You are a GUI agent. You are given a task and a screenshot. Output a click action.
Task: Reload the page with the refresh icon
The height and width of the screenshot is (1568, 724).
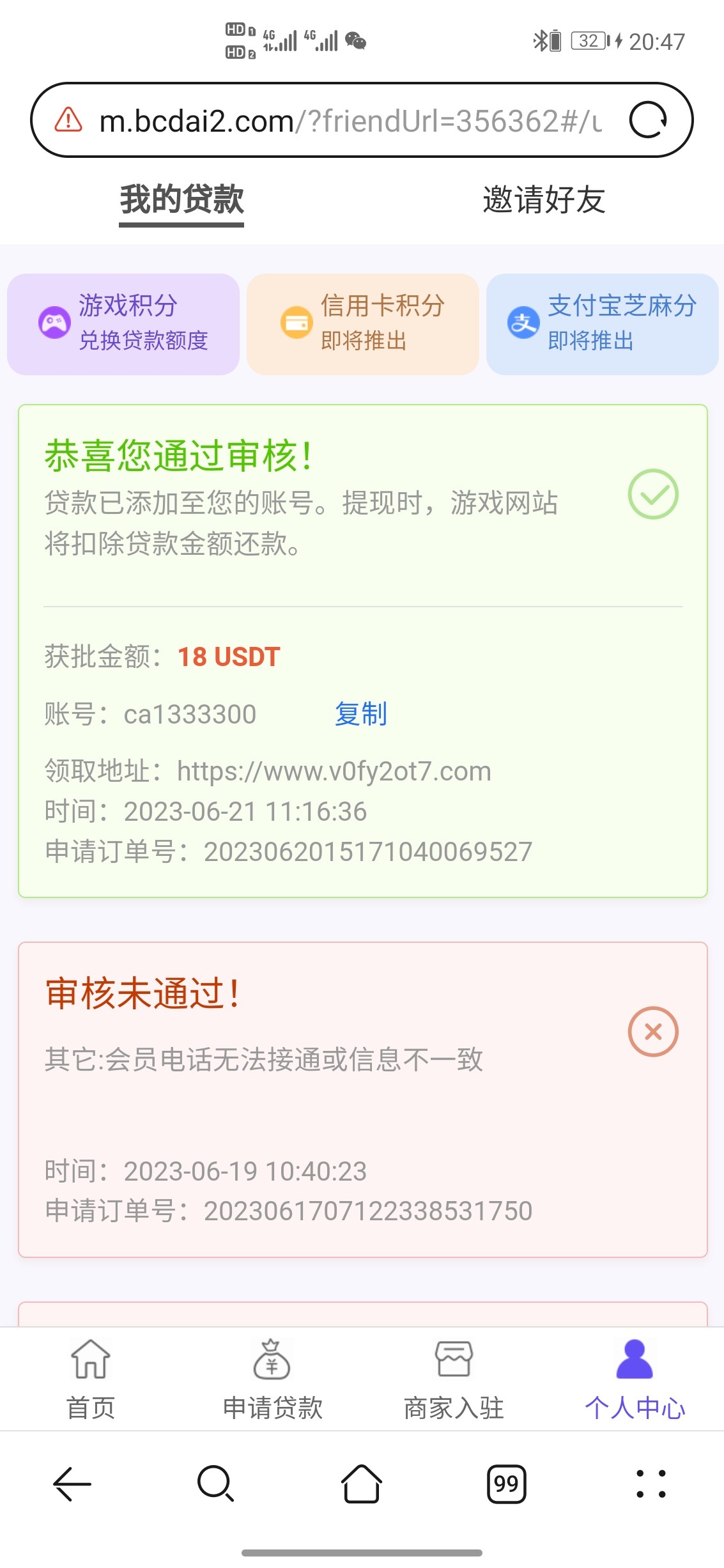(x=648, y=120)
